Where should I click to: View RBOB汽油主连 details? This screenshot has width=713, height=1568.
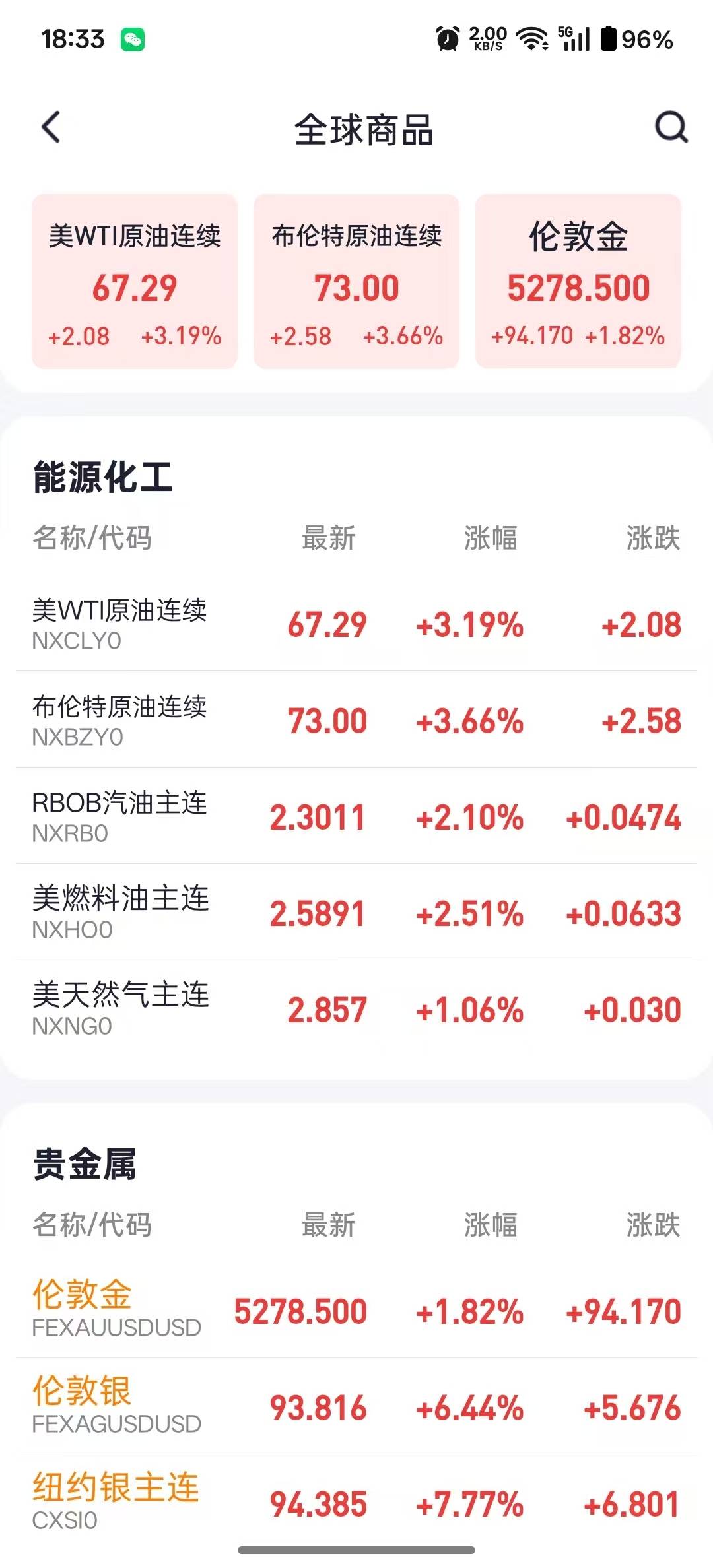[356, 816]
